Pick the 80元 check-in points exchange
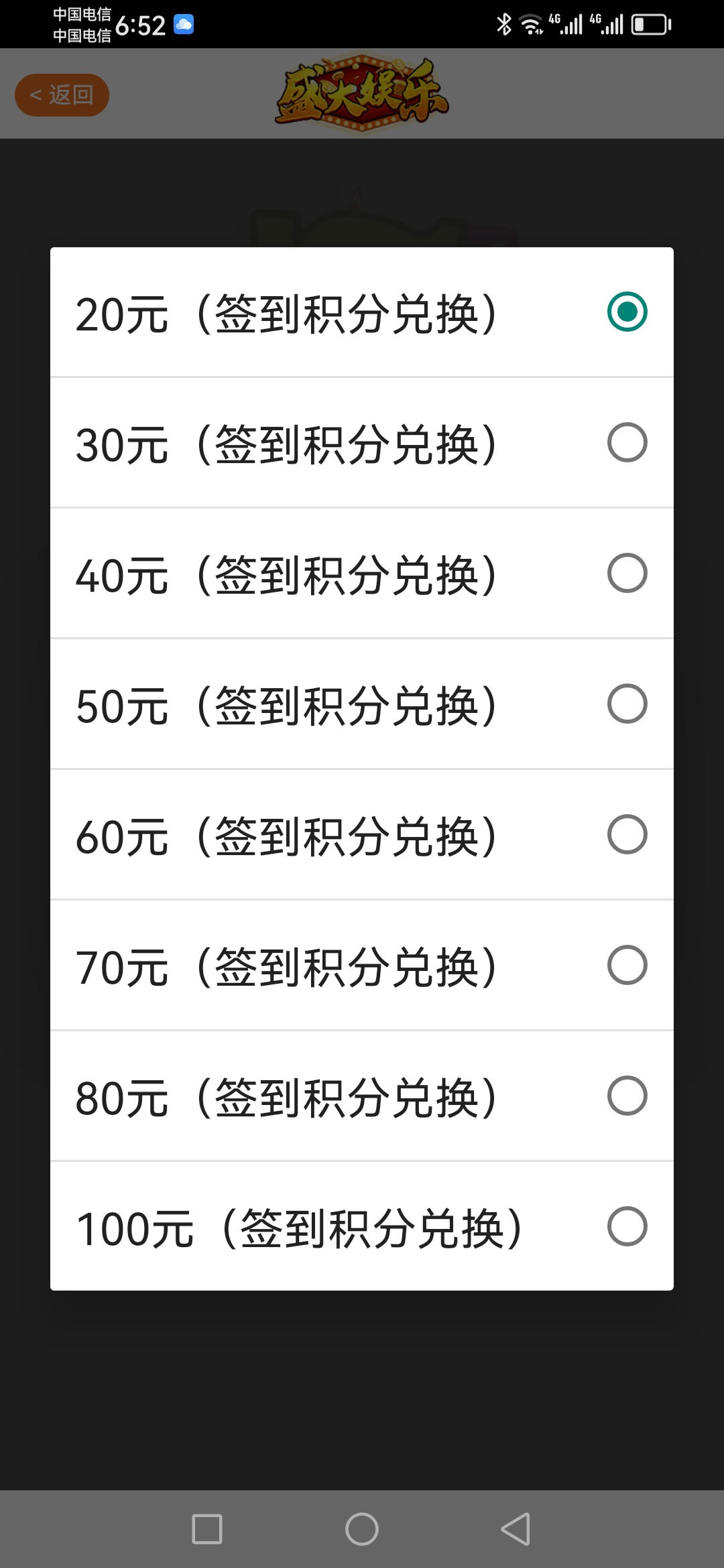Image resolution: width=724 pixels, height=1568 pixels. point(362,1096)
